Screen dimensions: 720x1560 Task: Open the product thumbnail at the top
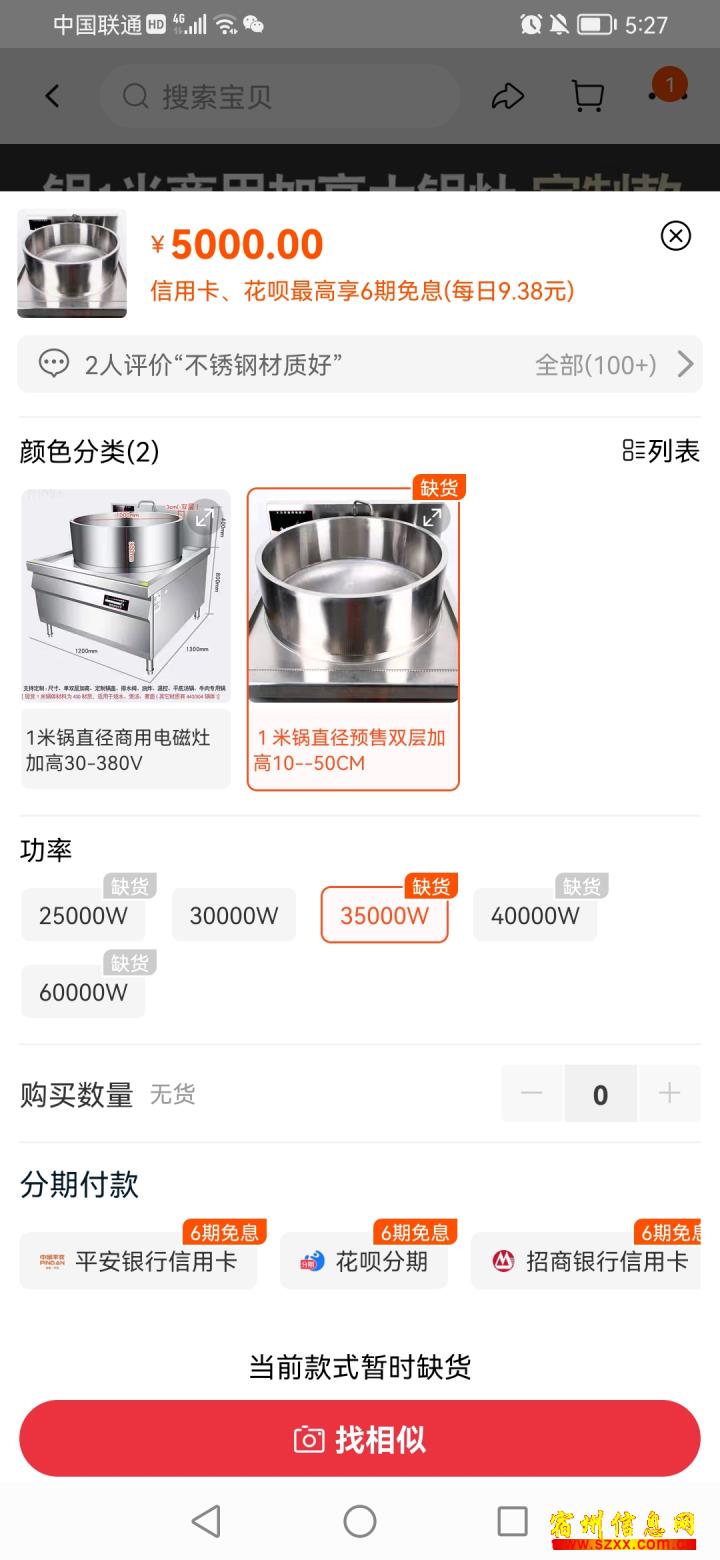pyautogui.click(x=72, y=263)
